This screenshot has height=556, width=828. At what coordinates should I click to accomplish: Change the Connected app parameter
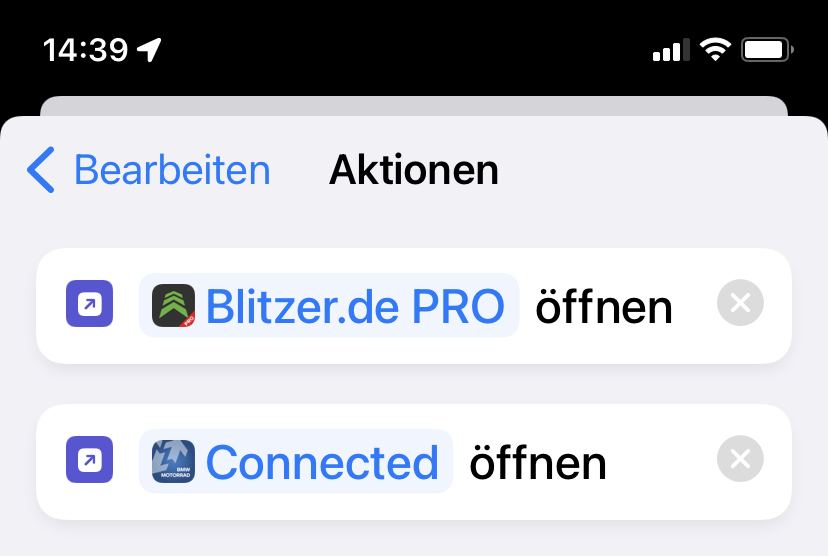[x=296, y=462]
